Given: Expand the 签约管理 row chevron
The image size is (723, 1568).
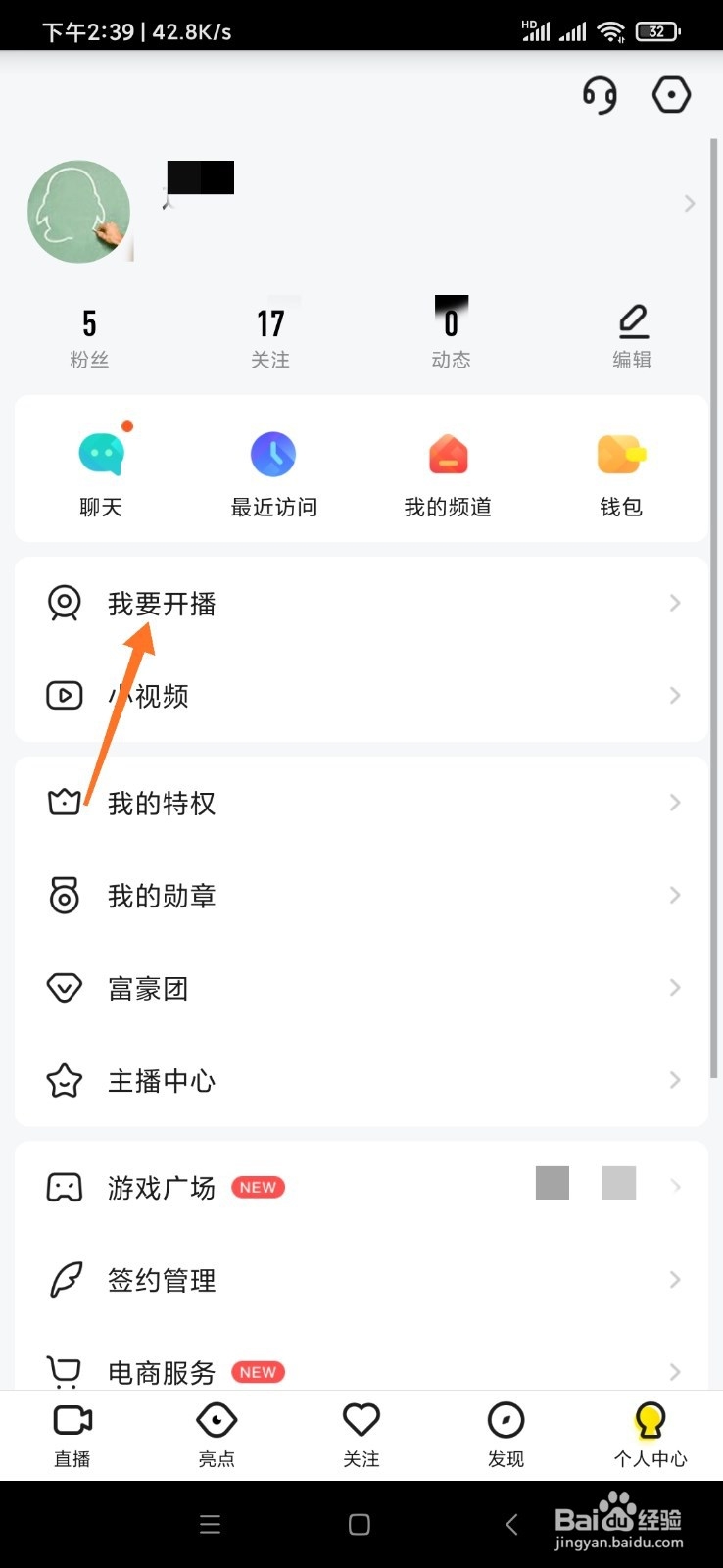Looking at the screenshot, I should click(x=674, y=1279).
